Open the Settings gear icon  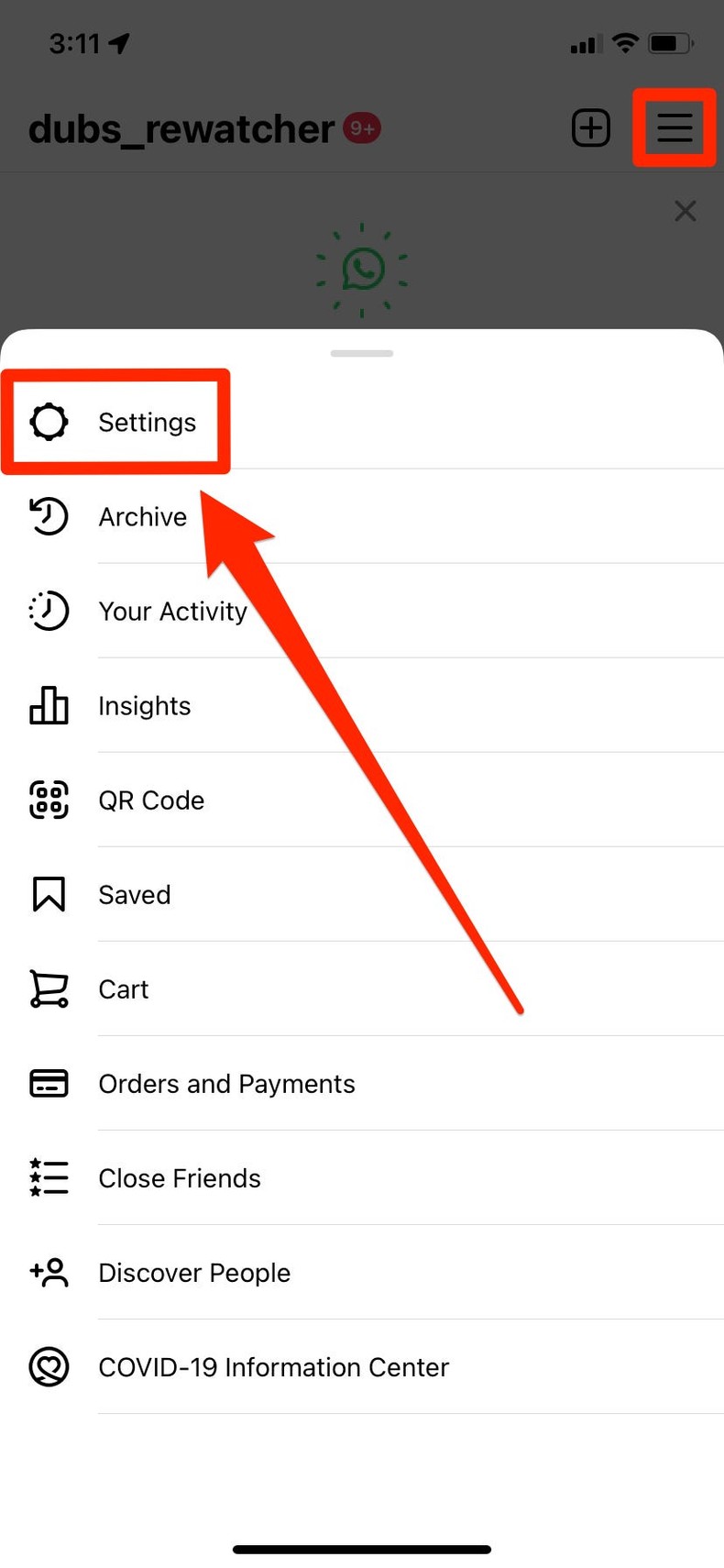[48, 422]
